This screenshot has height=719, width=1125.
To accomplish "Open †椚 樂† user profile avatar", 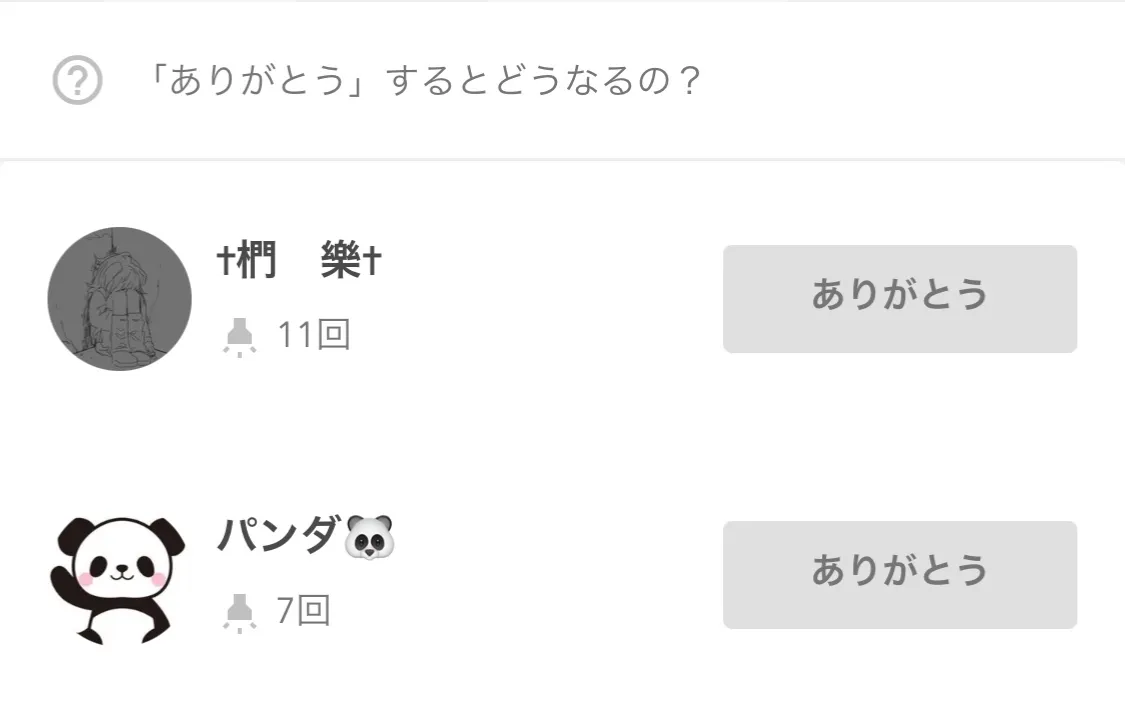I will [x=119, y=299].
